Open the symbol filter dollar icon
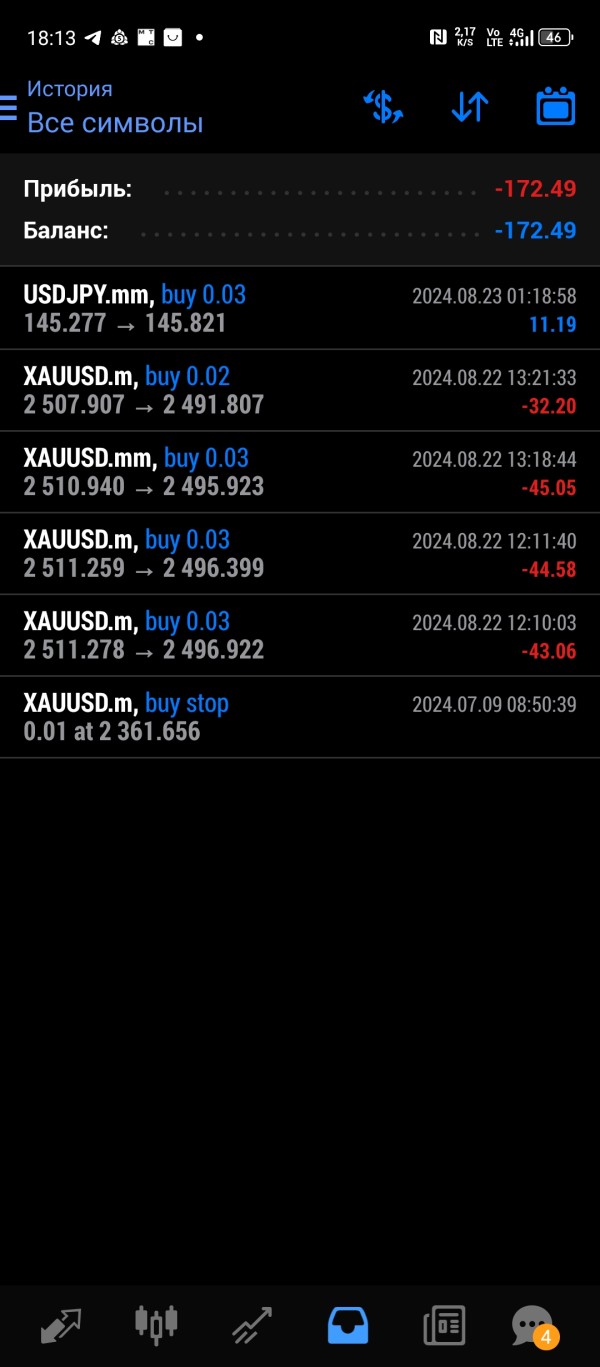This screenshot has height=1367, width=600. tap(383, 106)
